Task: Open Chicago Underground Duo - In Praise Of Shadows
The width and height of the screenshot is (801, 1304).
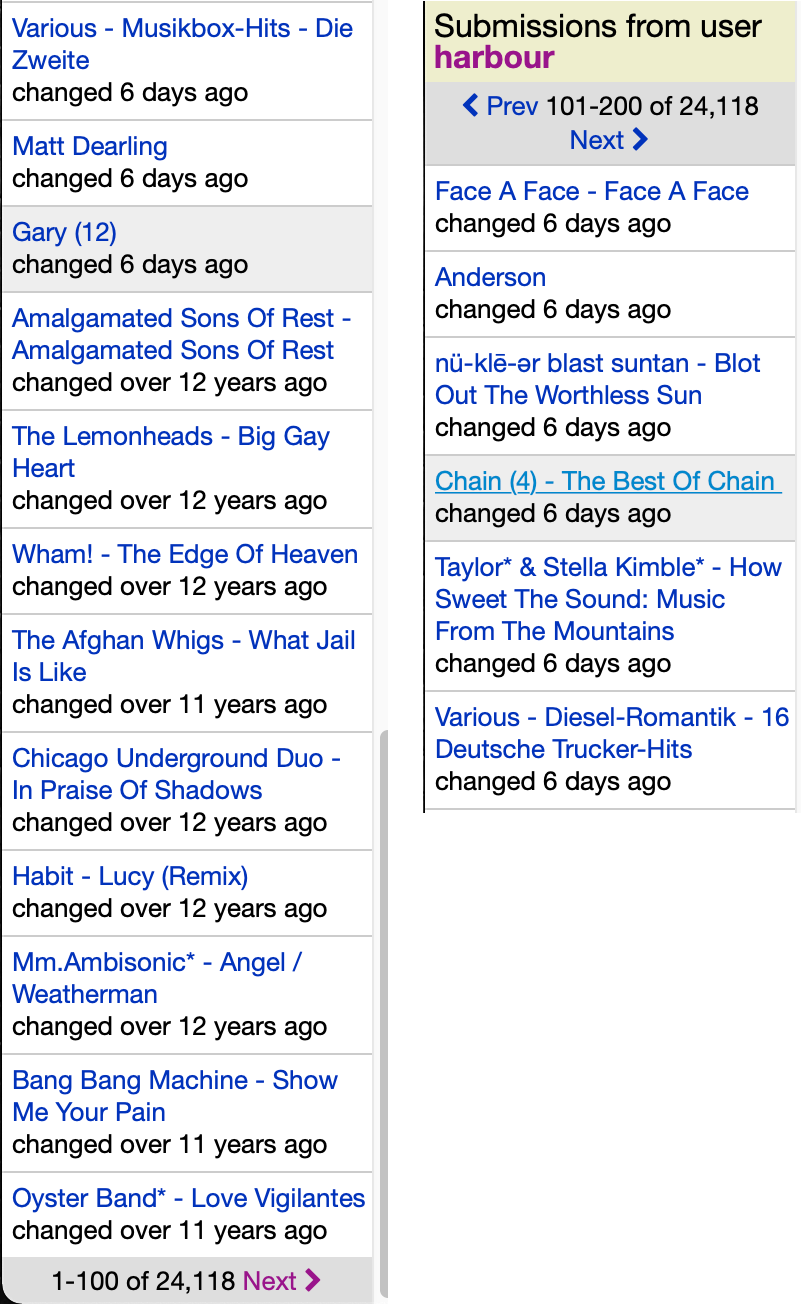Action: [176, 774]
